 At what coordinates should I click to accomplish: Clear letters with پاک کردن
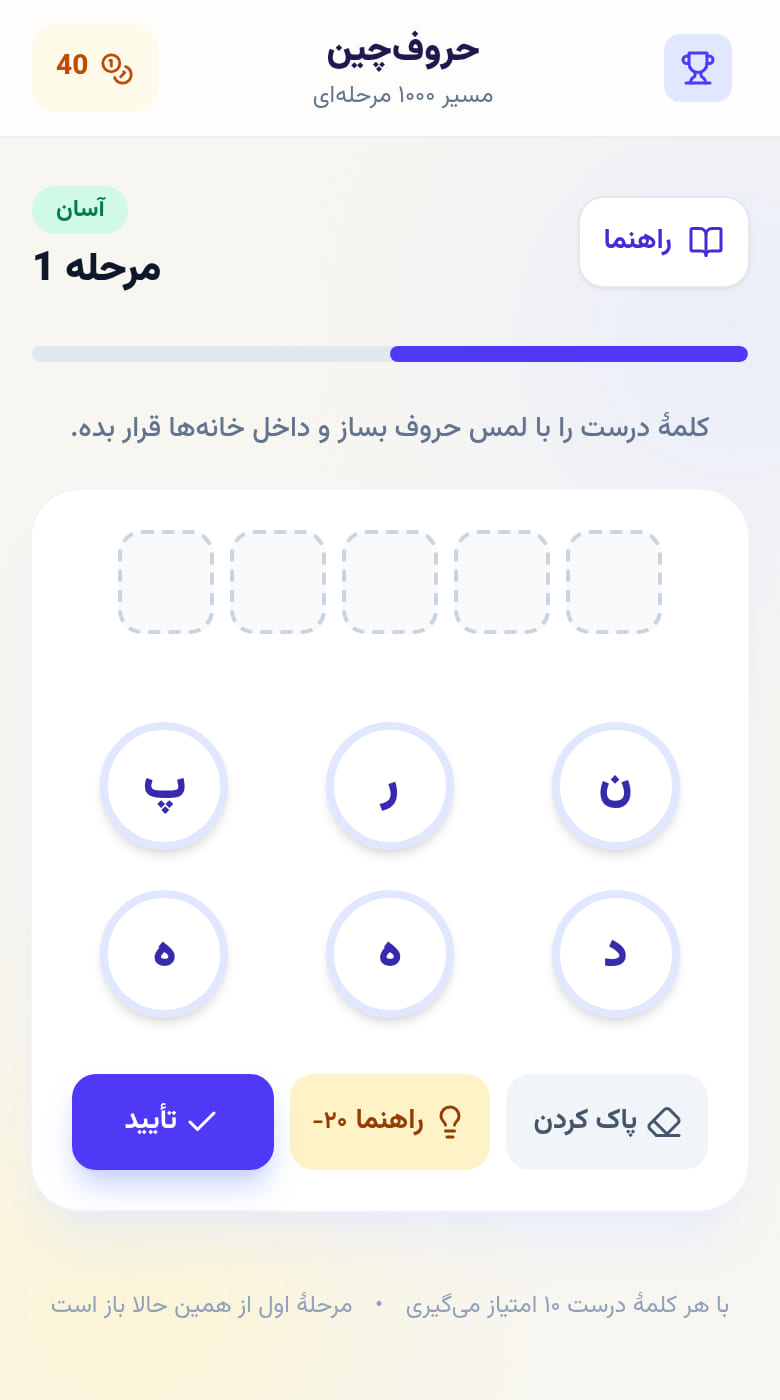tap(607, 1122)
